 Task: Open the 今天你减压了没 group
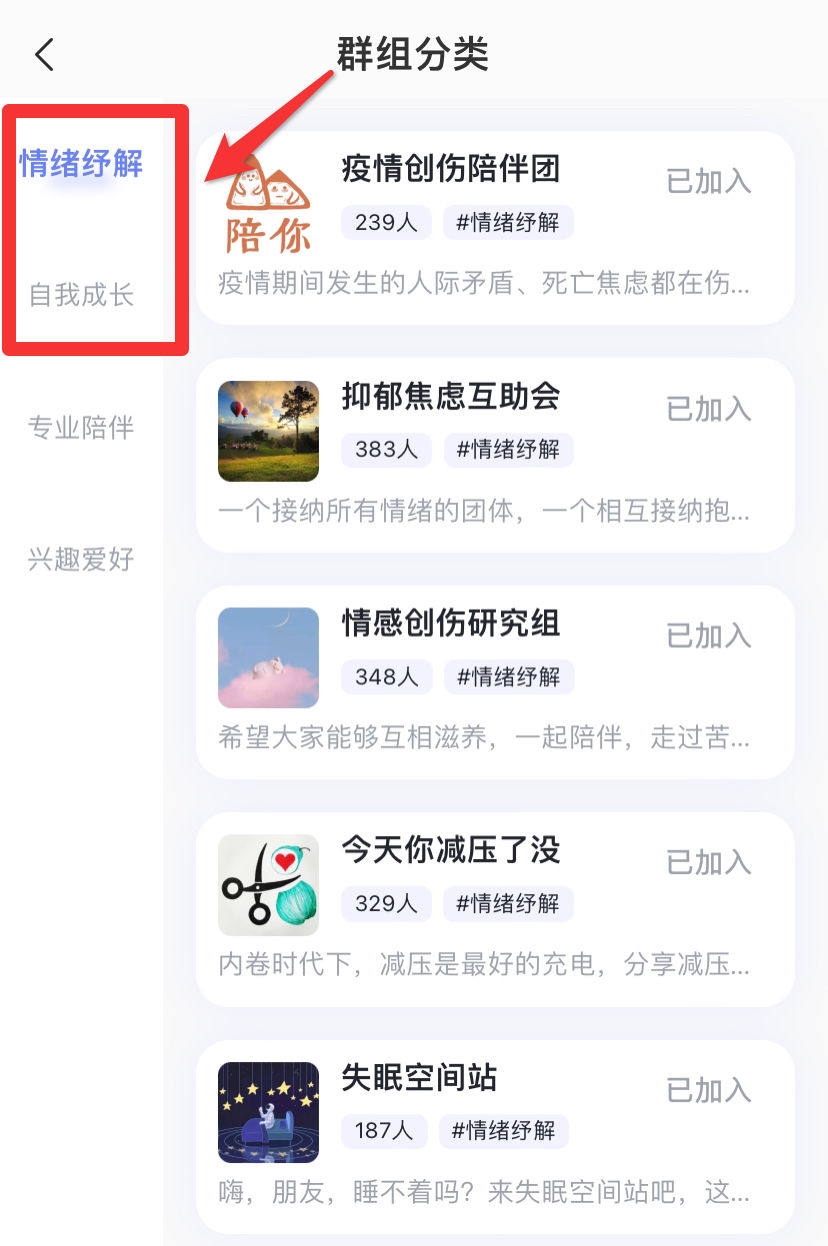coord(450,851)
